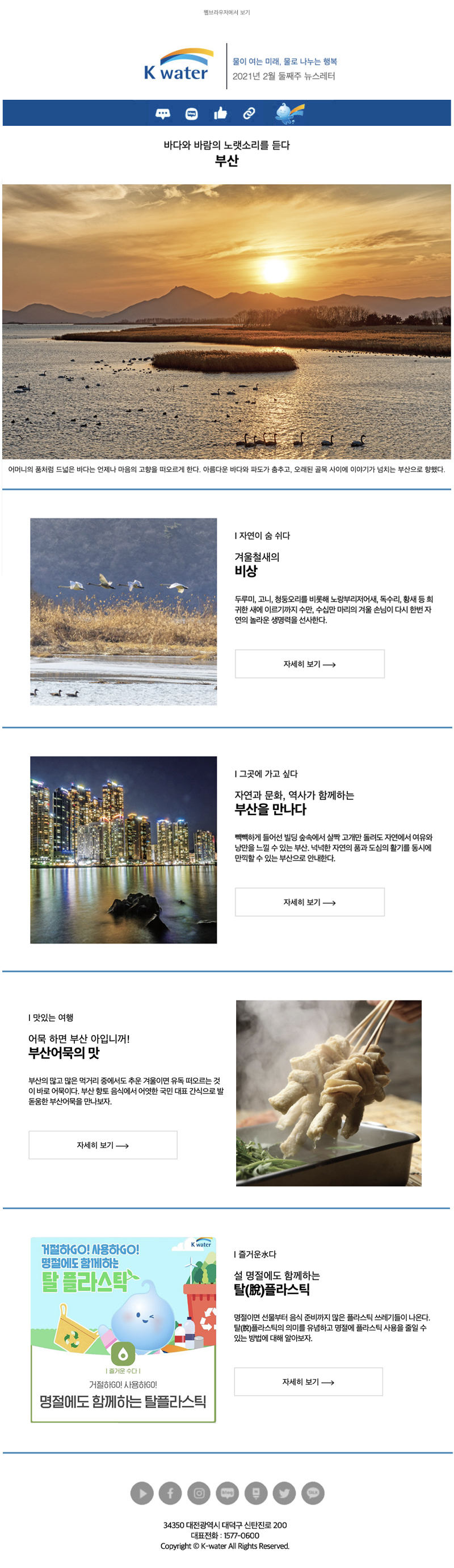Tap 자세히 보기 for 겨울철새의 비상

pyautogui.click(x=310, y=663)
